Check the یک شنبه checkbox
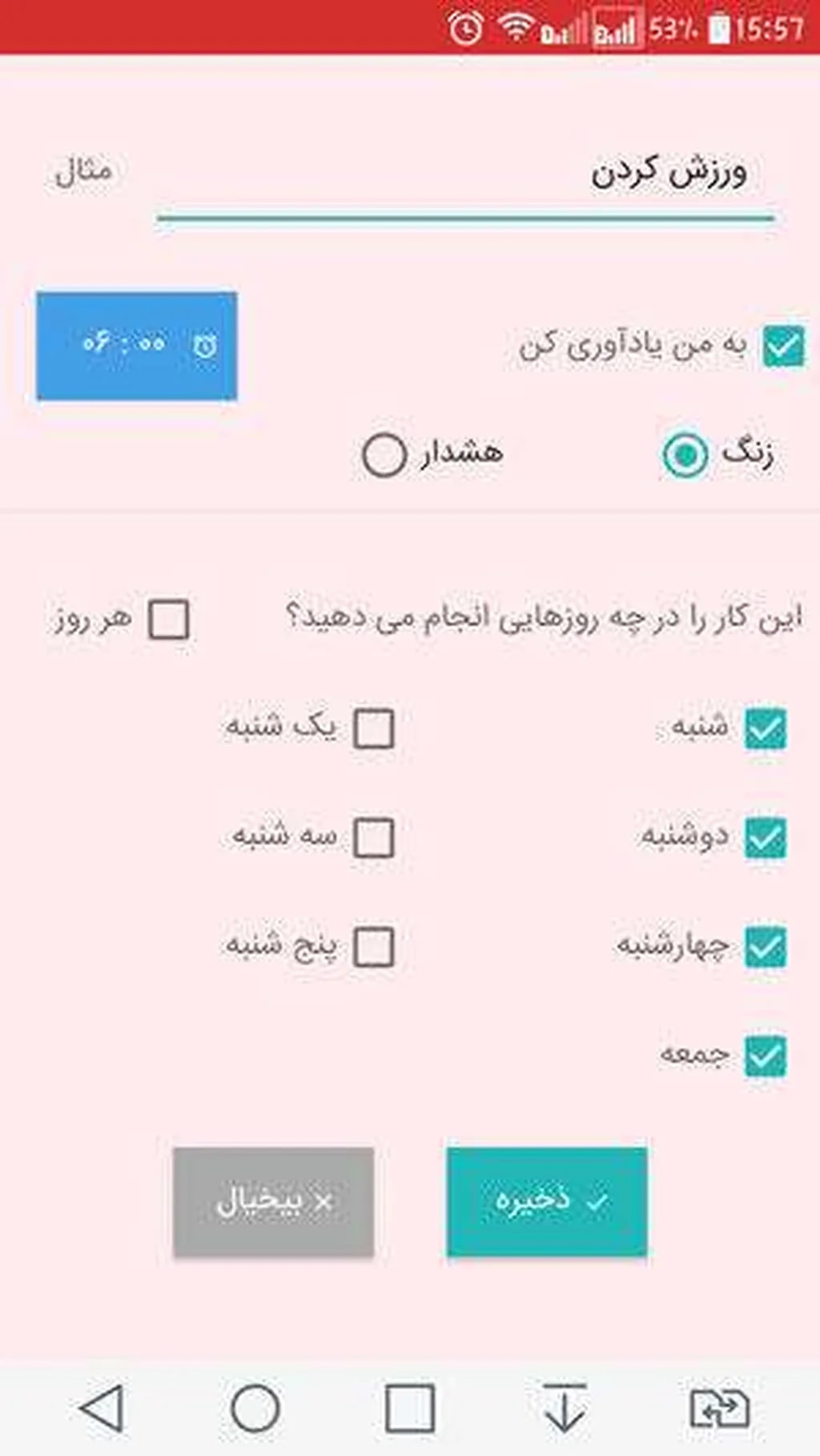Screen dimensions: 820x1456 tap(374, 728)
